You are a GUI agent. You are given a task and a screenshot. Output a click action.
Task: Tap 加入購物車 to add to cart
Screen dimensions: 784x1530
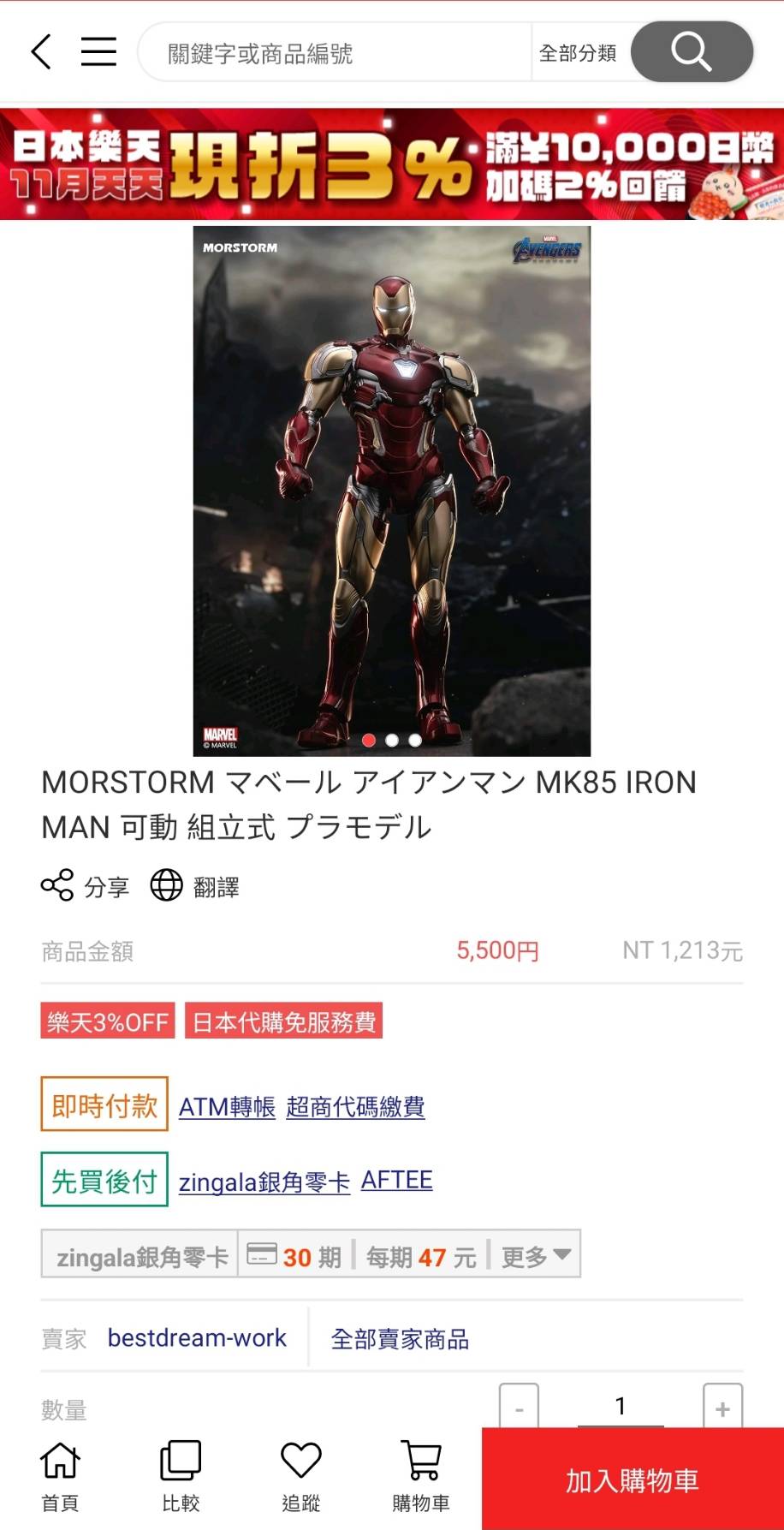click(x=632, y=1479)
